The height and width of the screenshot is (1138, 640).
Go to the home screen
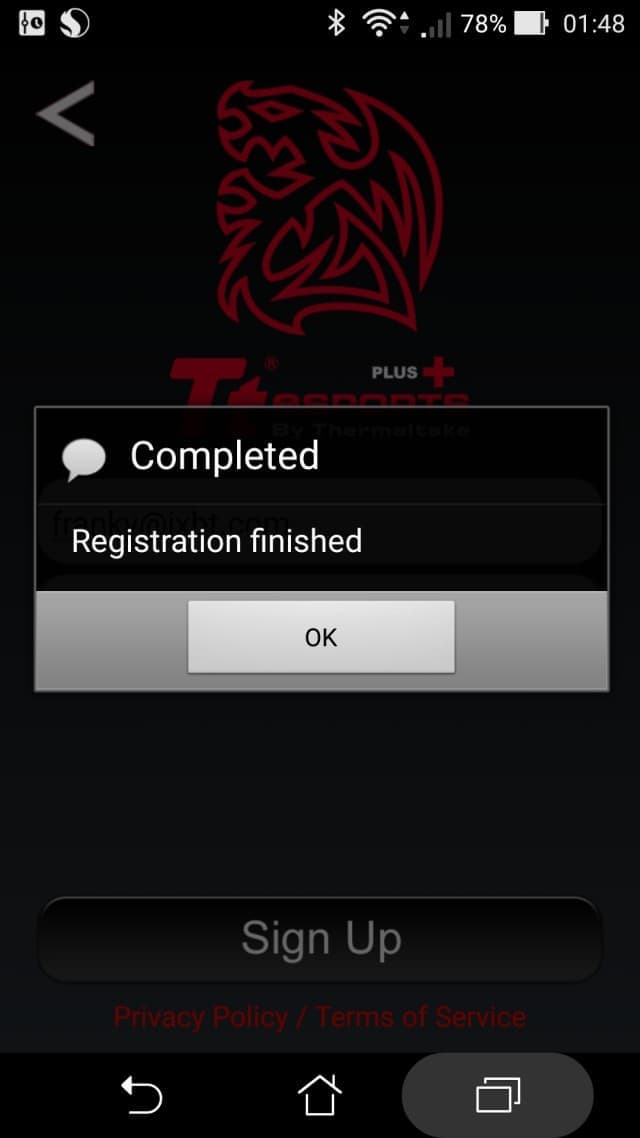(320, 1095)
